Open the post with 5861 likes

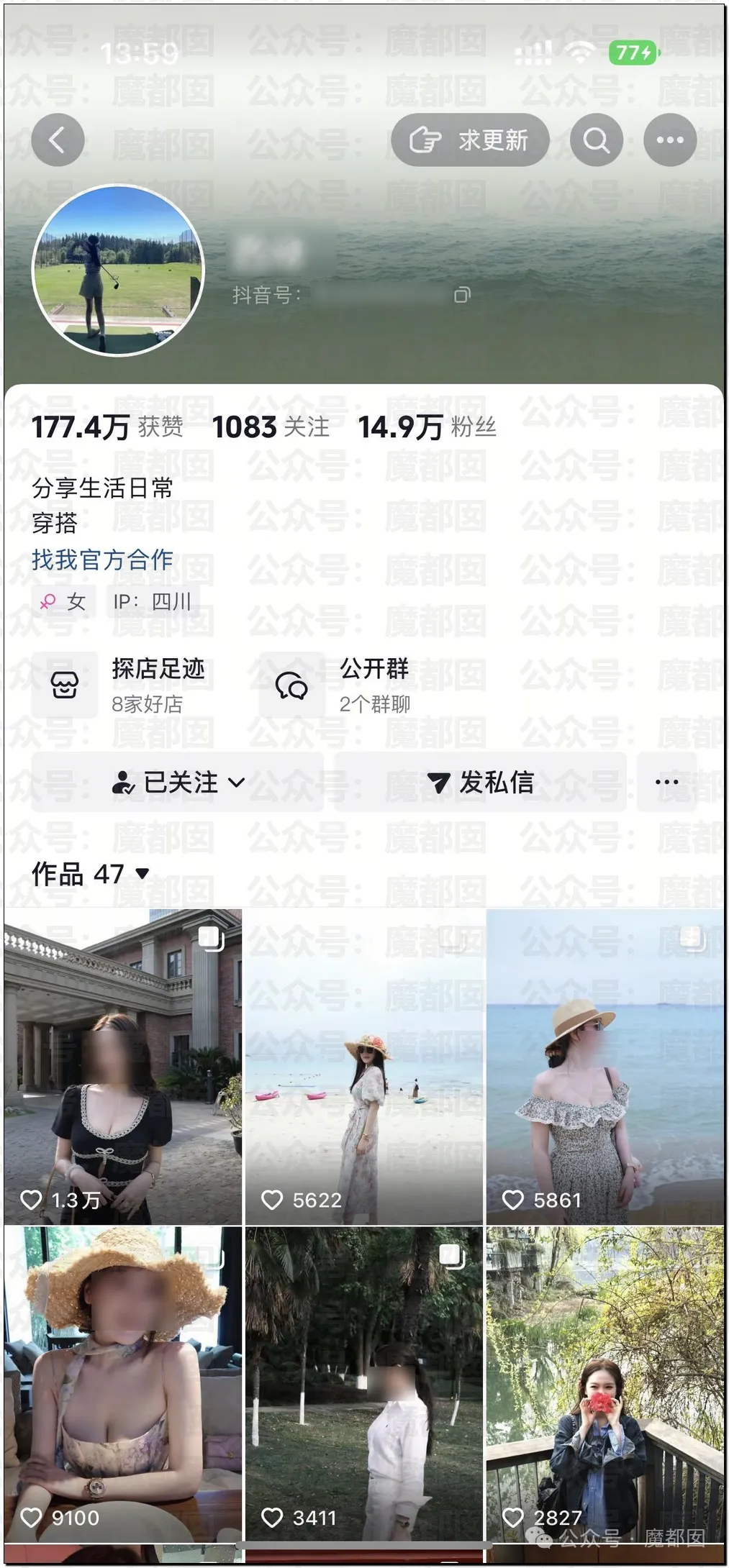coord(605,1067)
